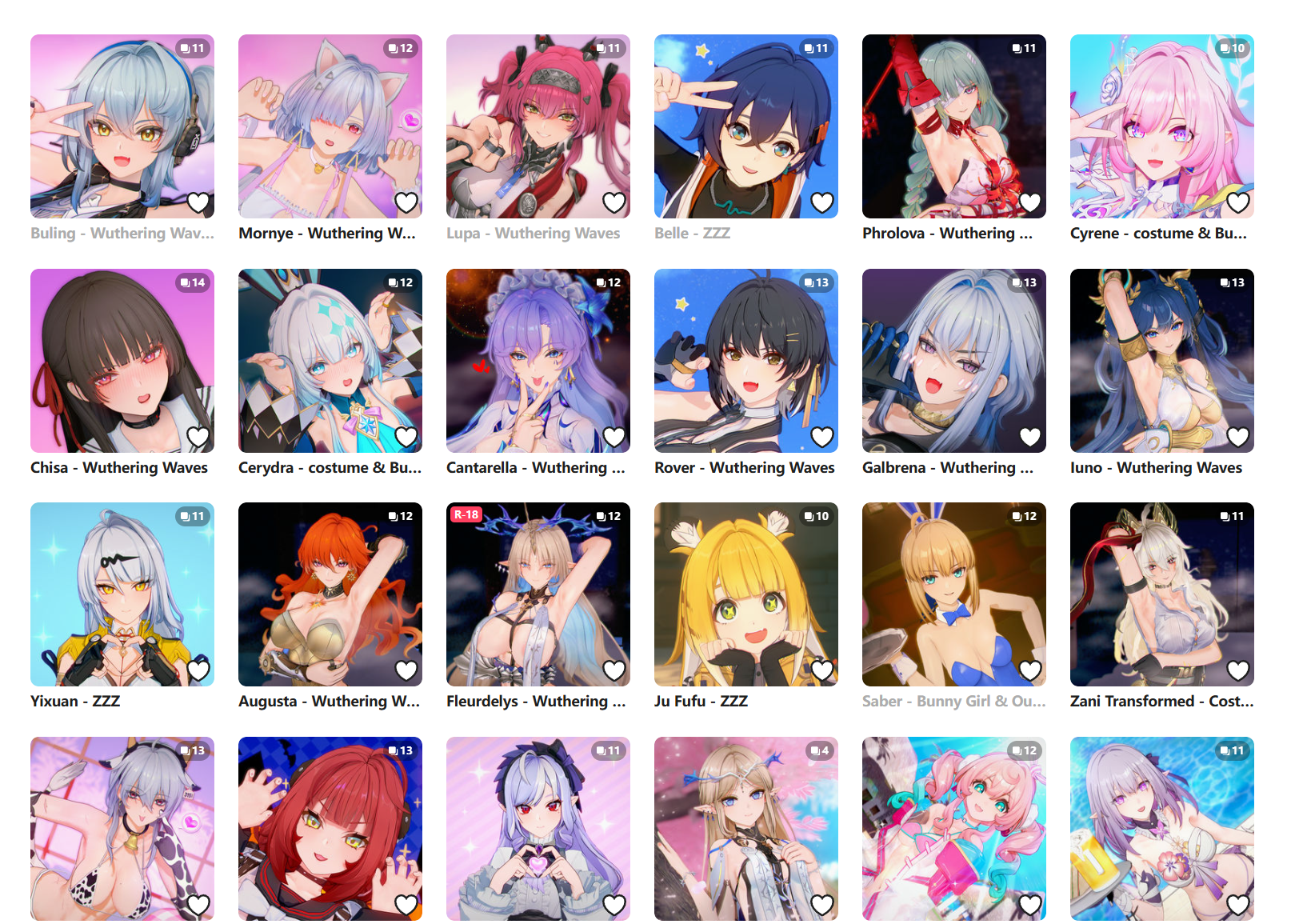Viewport: 1299px width, 924px height.
Task: Open the Zani Transformed tile
Action: pos(1161,594)
